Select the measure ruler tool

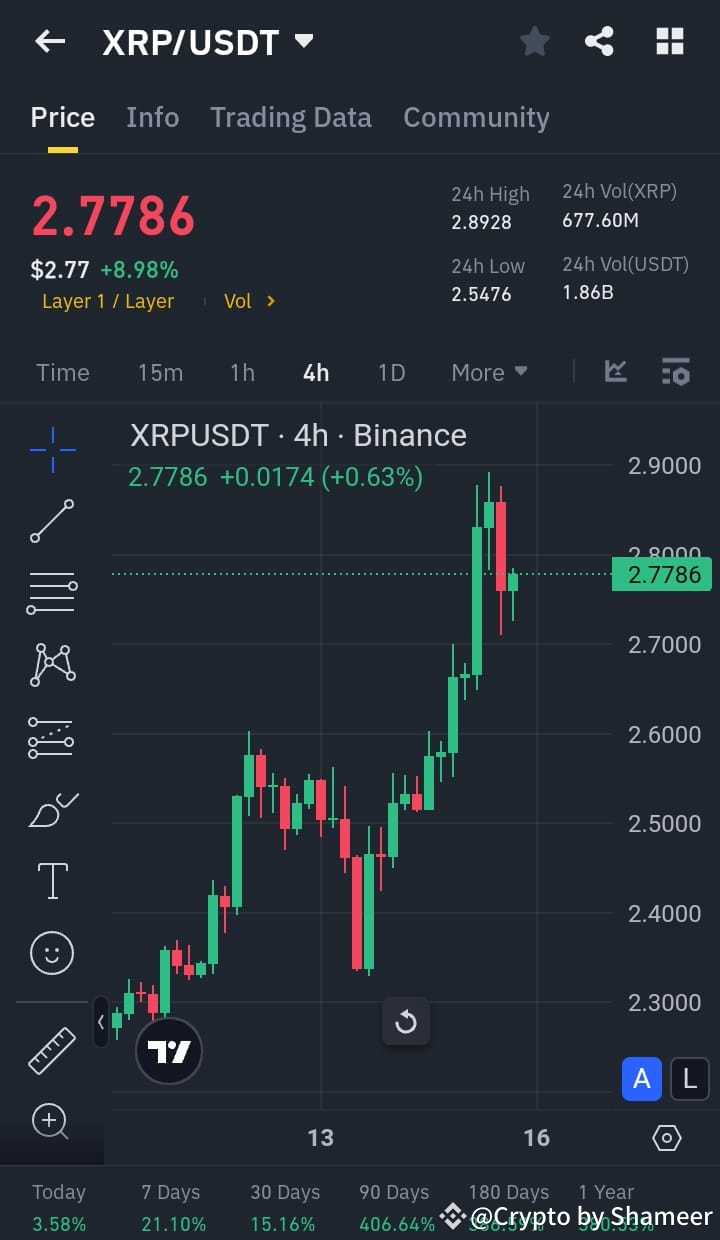click(51, 1051)
